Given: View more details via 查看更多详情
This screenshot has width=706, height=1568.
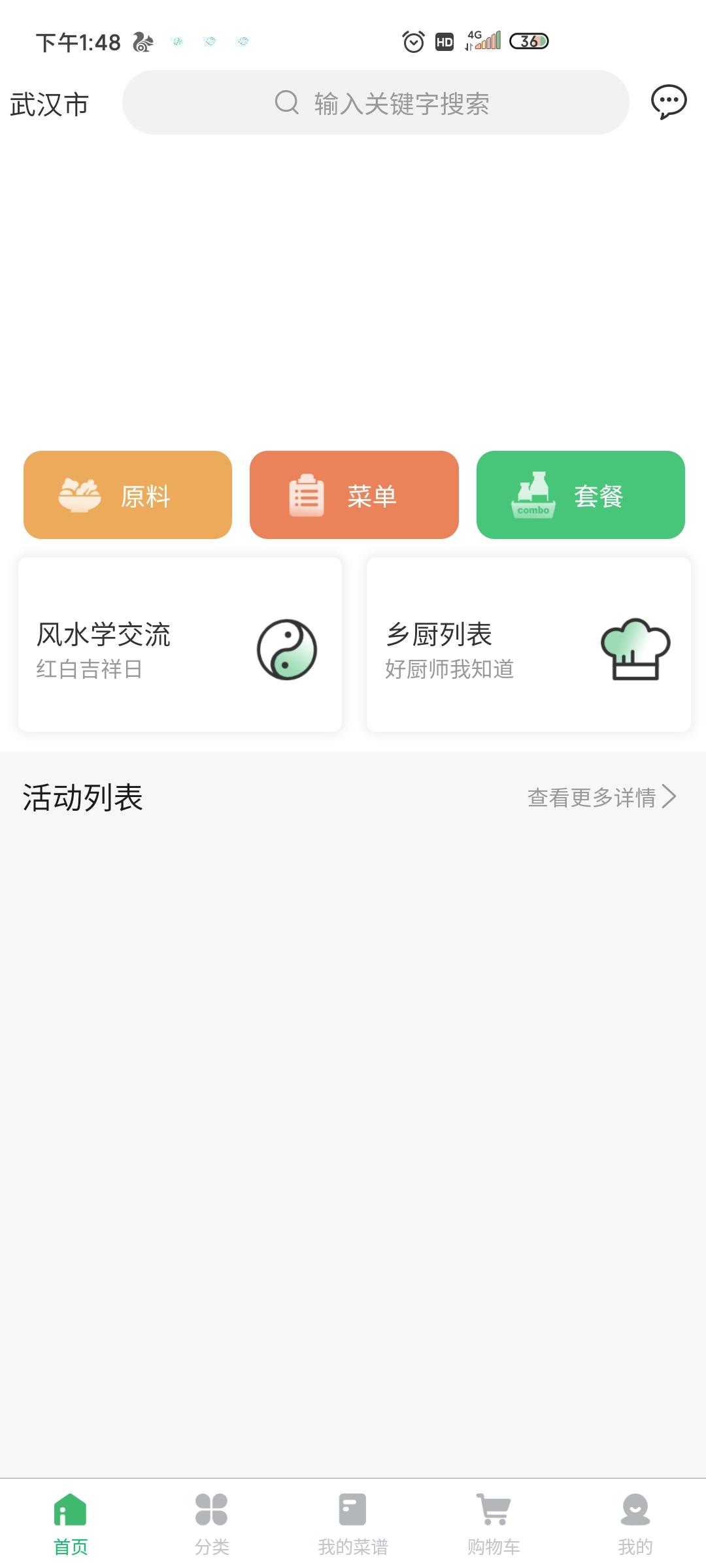Looking at the screenshot, I should pyautogui.click(x=601, y=797).
